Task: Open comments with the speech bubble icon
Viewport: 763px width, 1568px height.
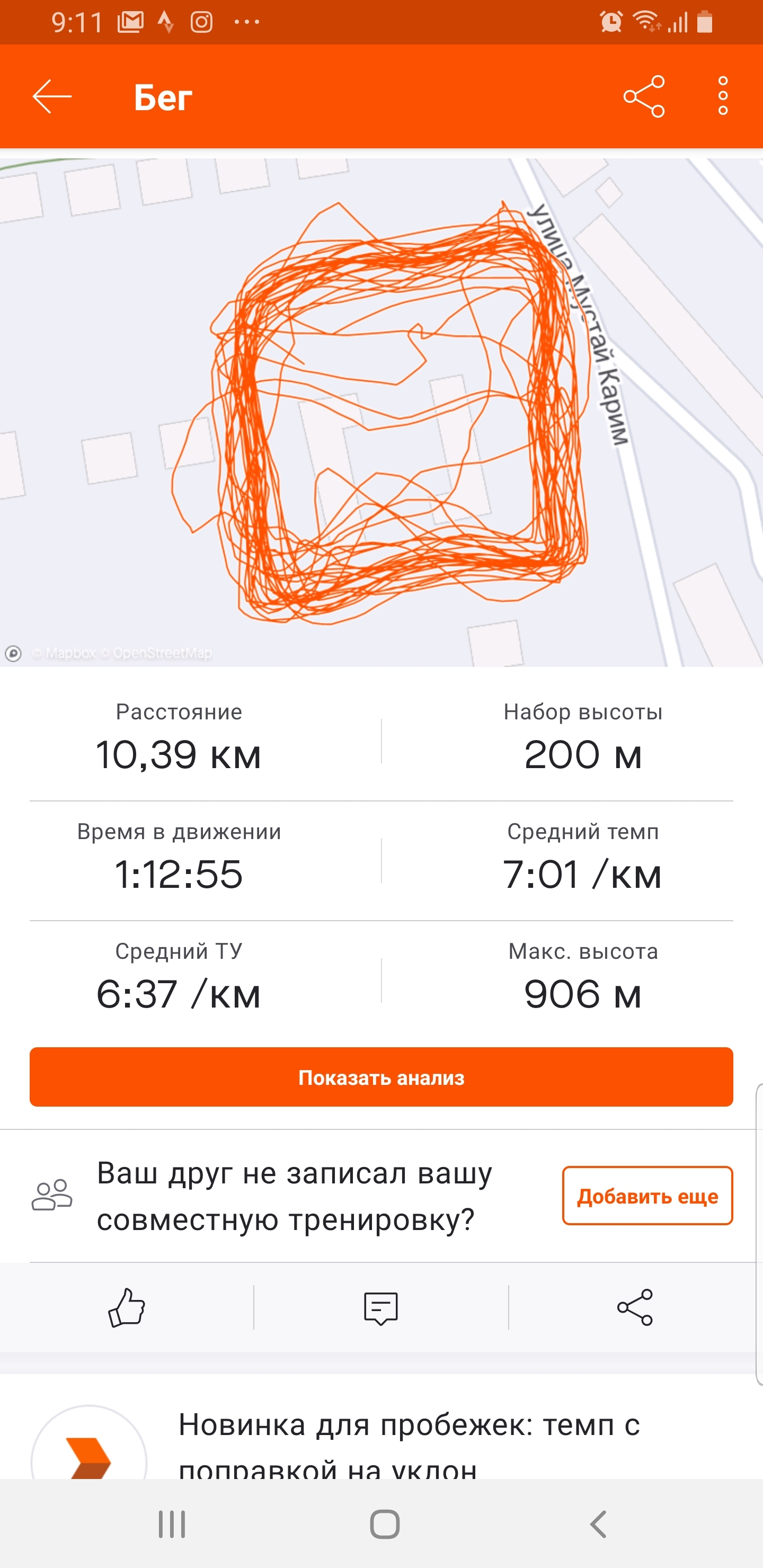Action: tap(381, 1307)
